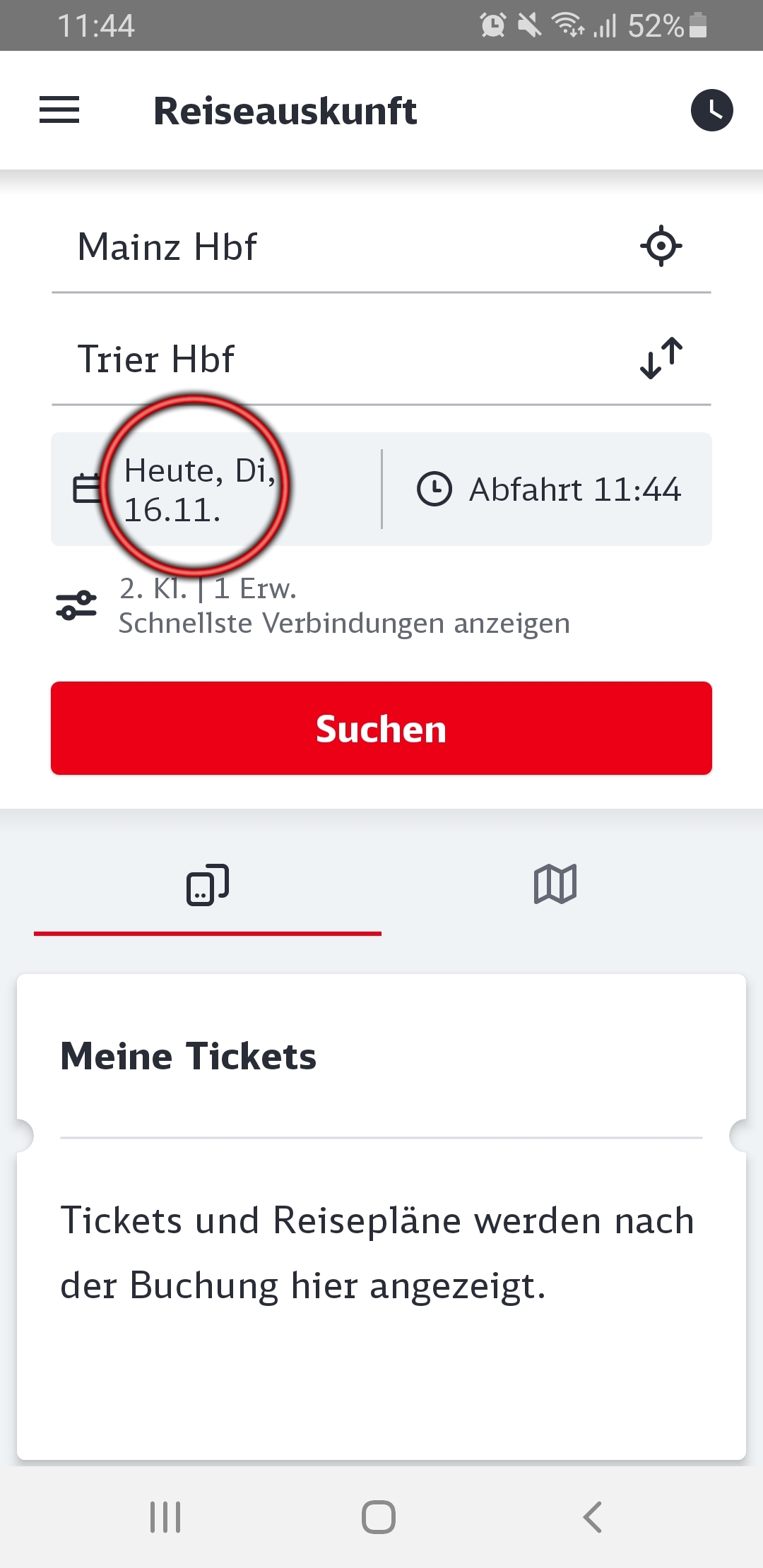The width and height of the screenshot is (763, 1568).
Task: Open recent apps from navigation bar
Action: [x=165, y=1517]
